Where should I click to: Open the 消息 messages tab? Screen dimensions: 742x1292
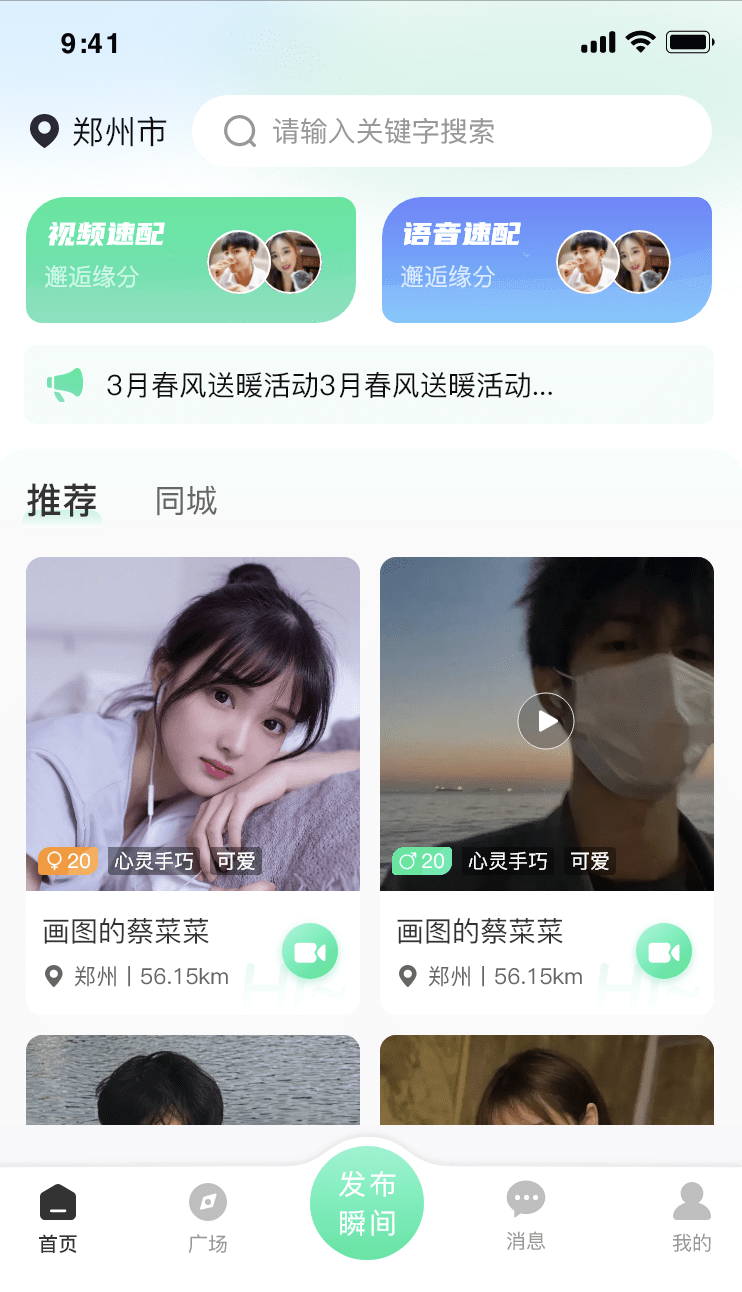(526, 1217)
